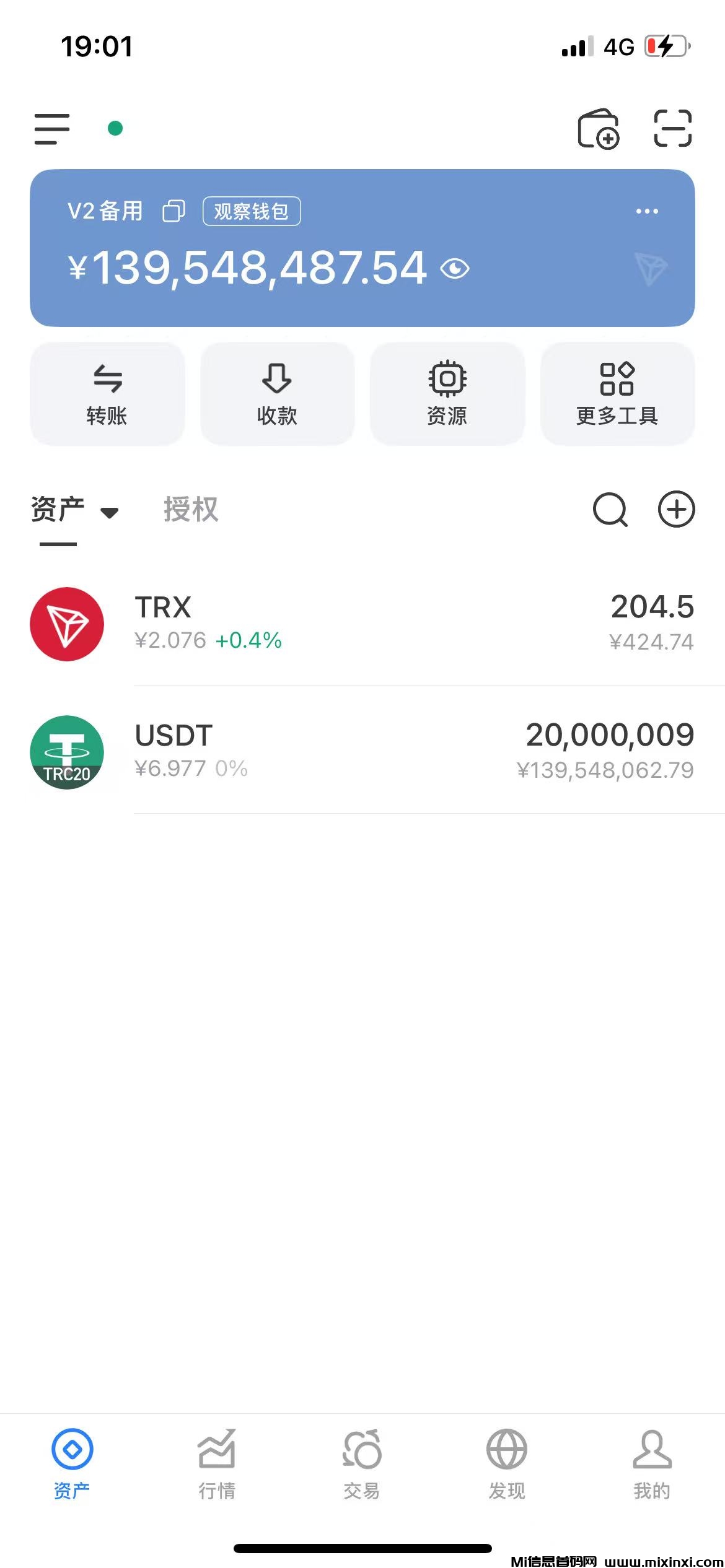The width and height of the screenshot is (725, 1568).
Task: Tap the search icon in assets list
Action: pos(611,510)
